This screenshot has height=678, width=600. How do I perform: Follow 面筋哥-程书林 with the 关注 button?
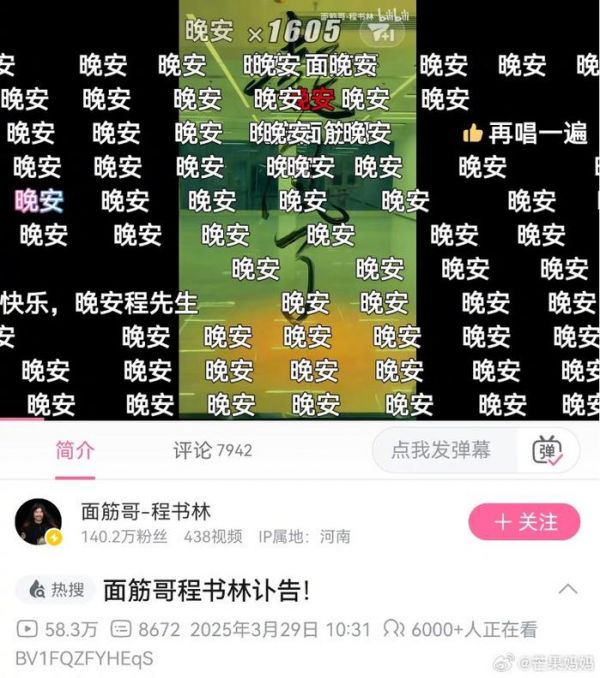tap(525, 522)
